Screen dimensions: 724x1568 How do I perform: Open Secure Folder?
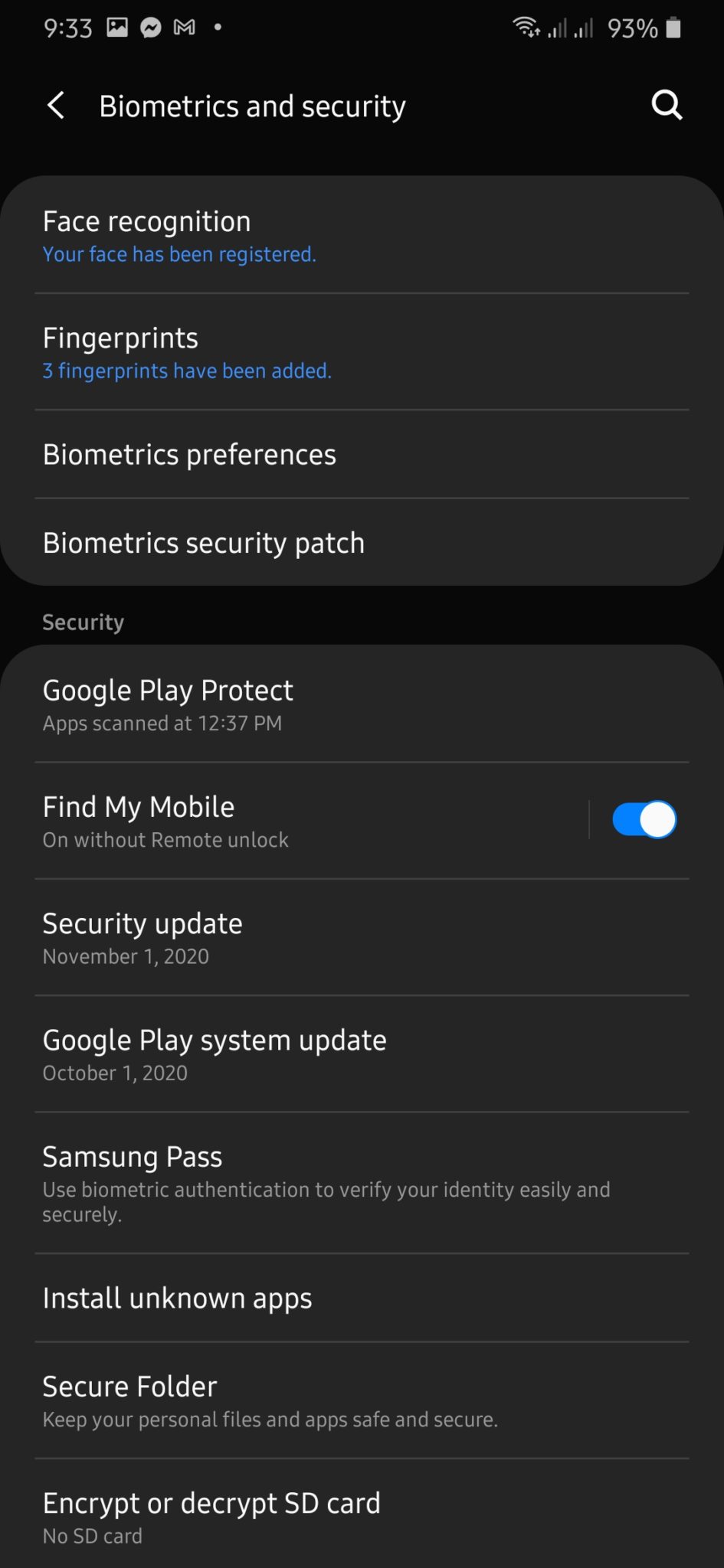tap(360, 1401)
